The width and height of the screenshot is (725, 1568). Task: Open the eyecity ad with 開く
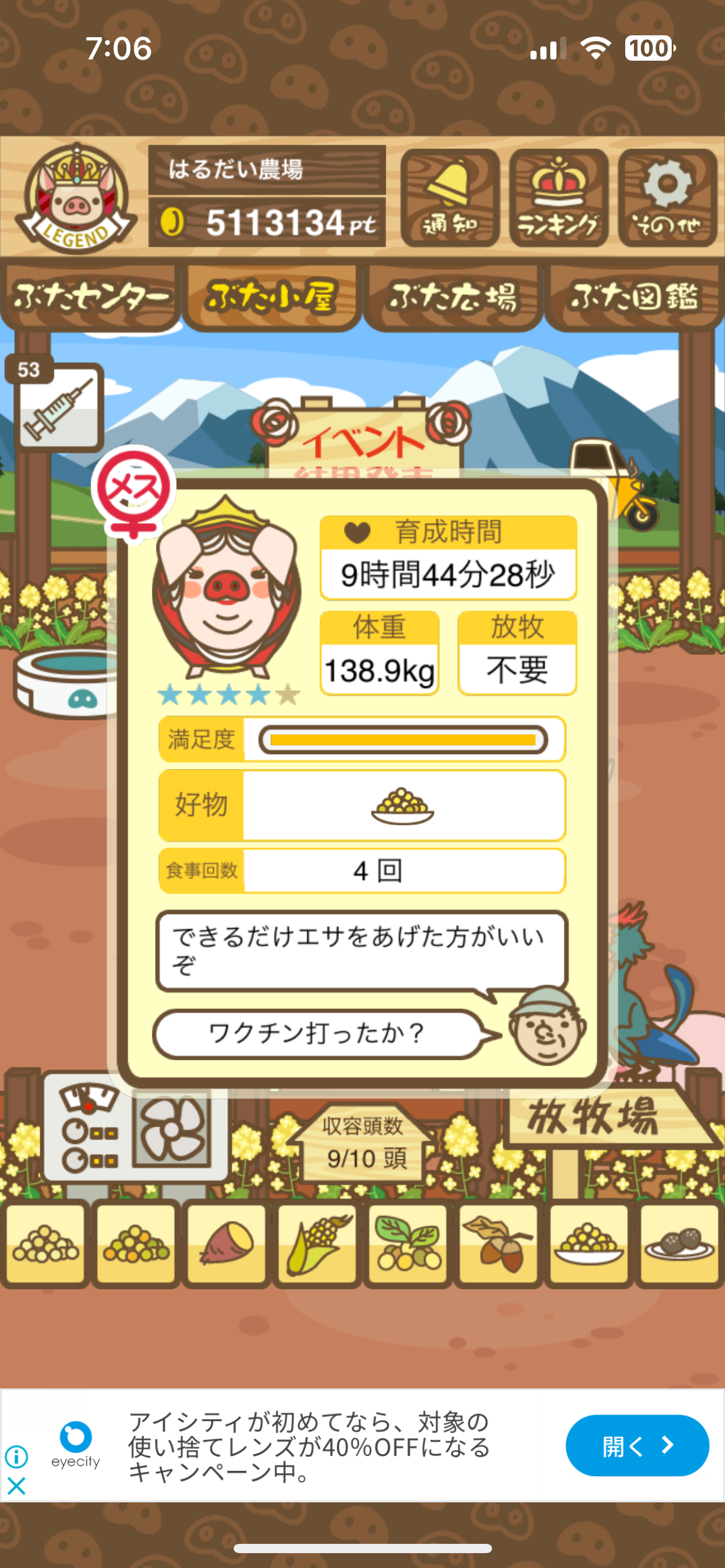point(636,1445)
